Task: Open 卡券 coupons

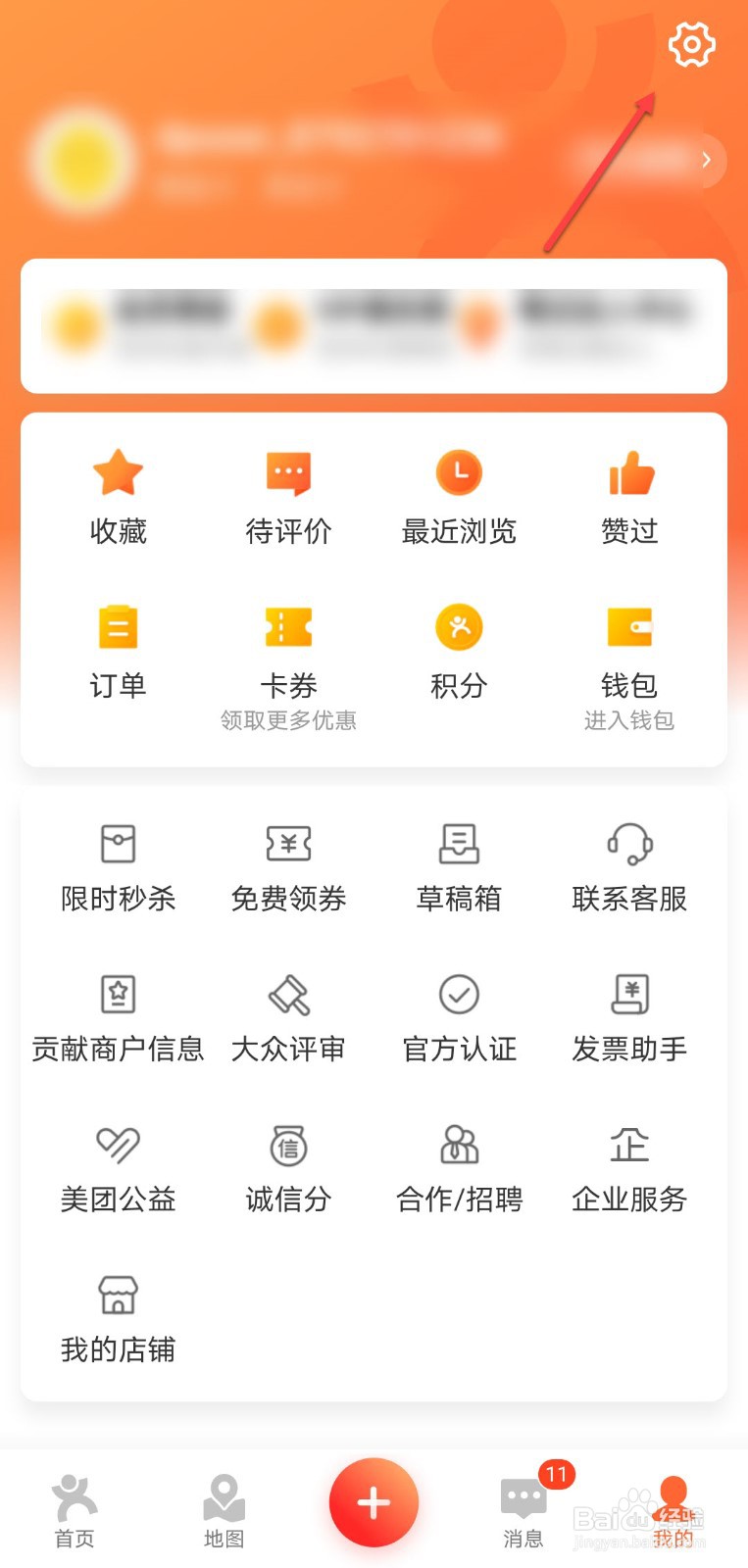Action: pos(288,657)
